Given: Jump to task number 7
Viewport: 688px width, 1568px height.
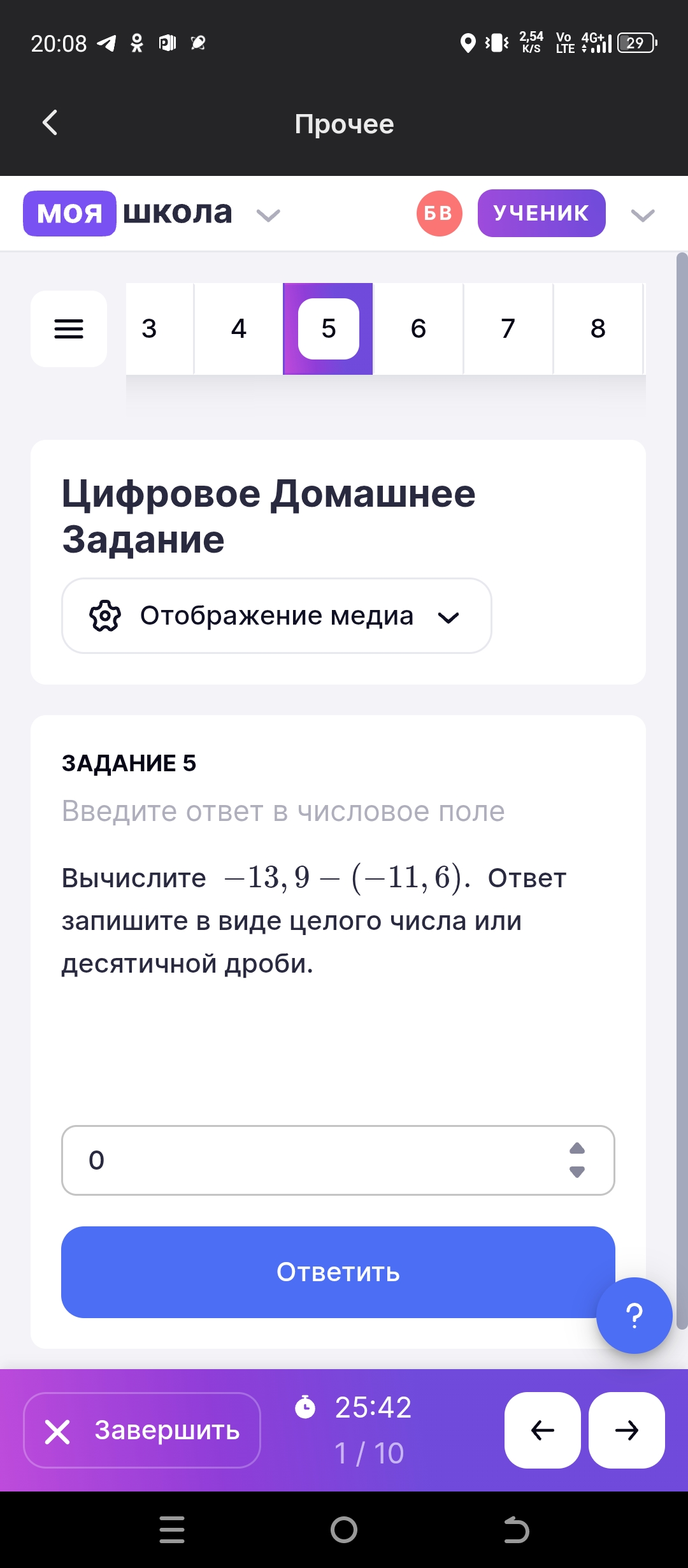Looking at the screenshot, I should tap(508, 329).
